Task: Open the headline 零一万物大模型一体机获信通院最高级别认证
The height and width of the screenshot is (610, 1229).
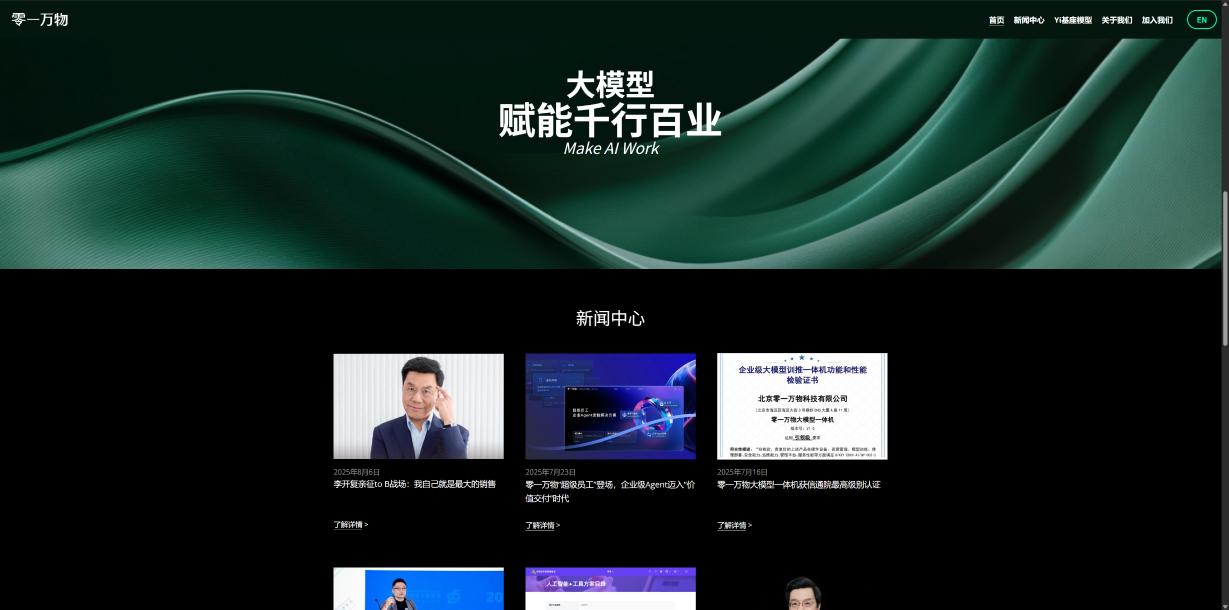Action: pyautogui.click(x=798, y=485)
